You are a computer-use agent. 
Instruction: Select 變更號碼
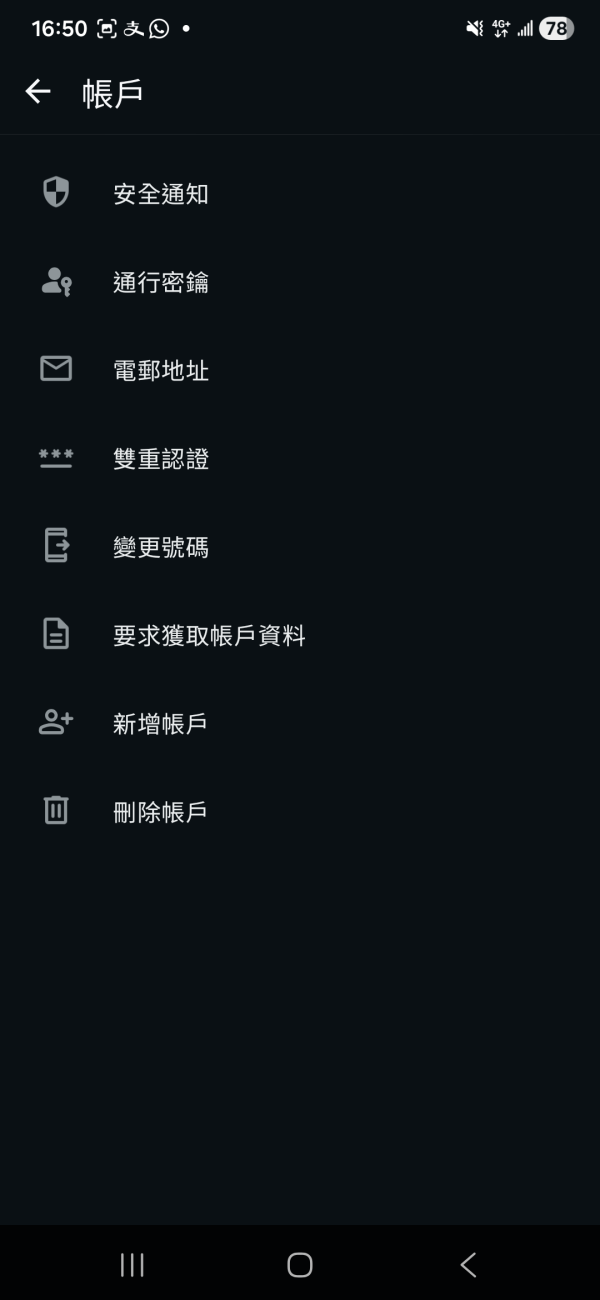pos(161,547)
